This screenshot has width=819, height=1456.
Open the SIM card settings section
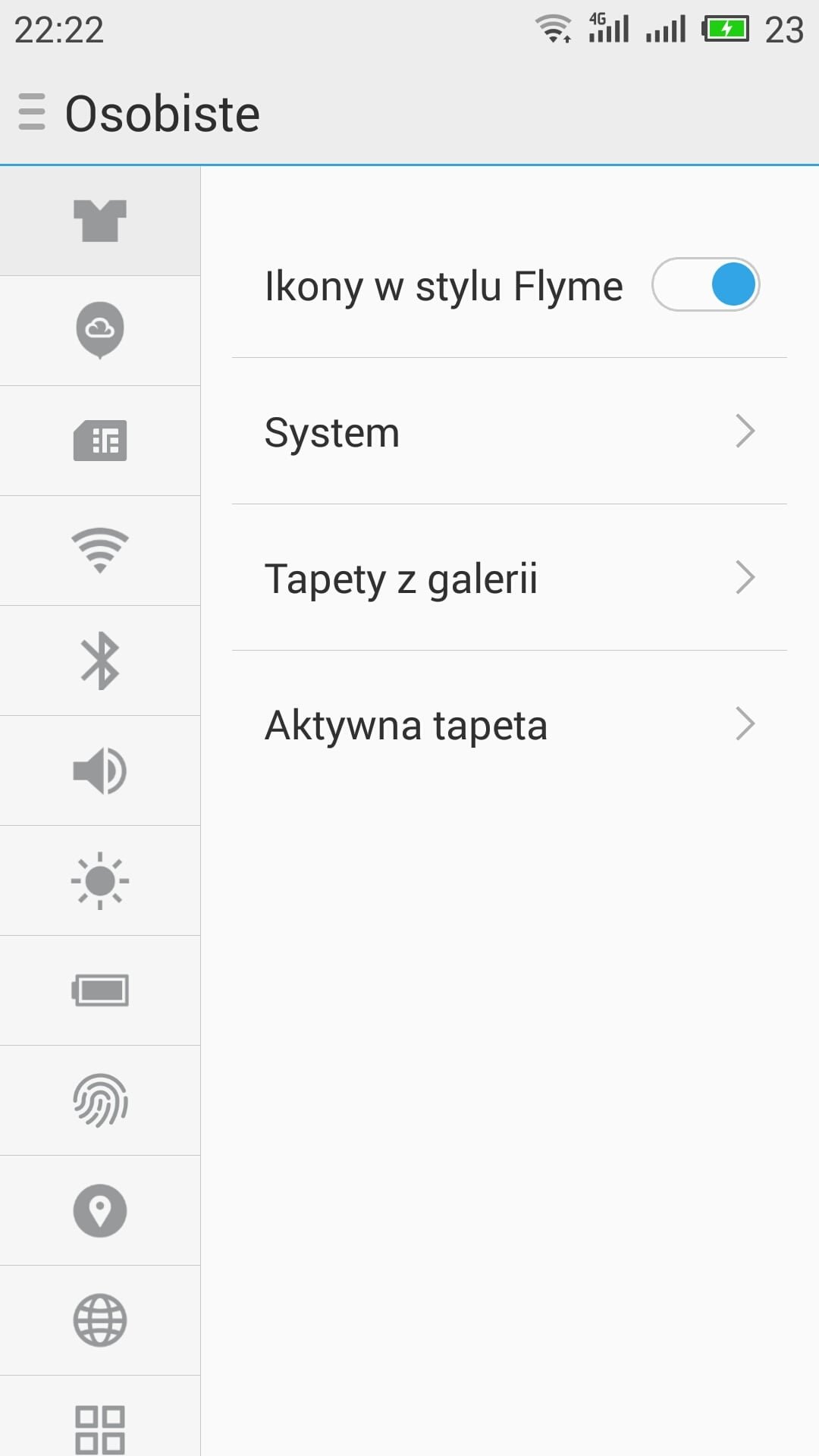pyautogui.click(x=100, y=441)
